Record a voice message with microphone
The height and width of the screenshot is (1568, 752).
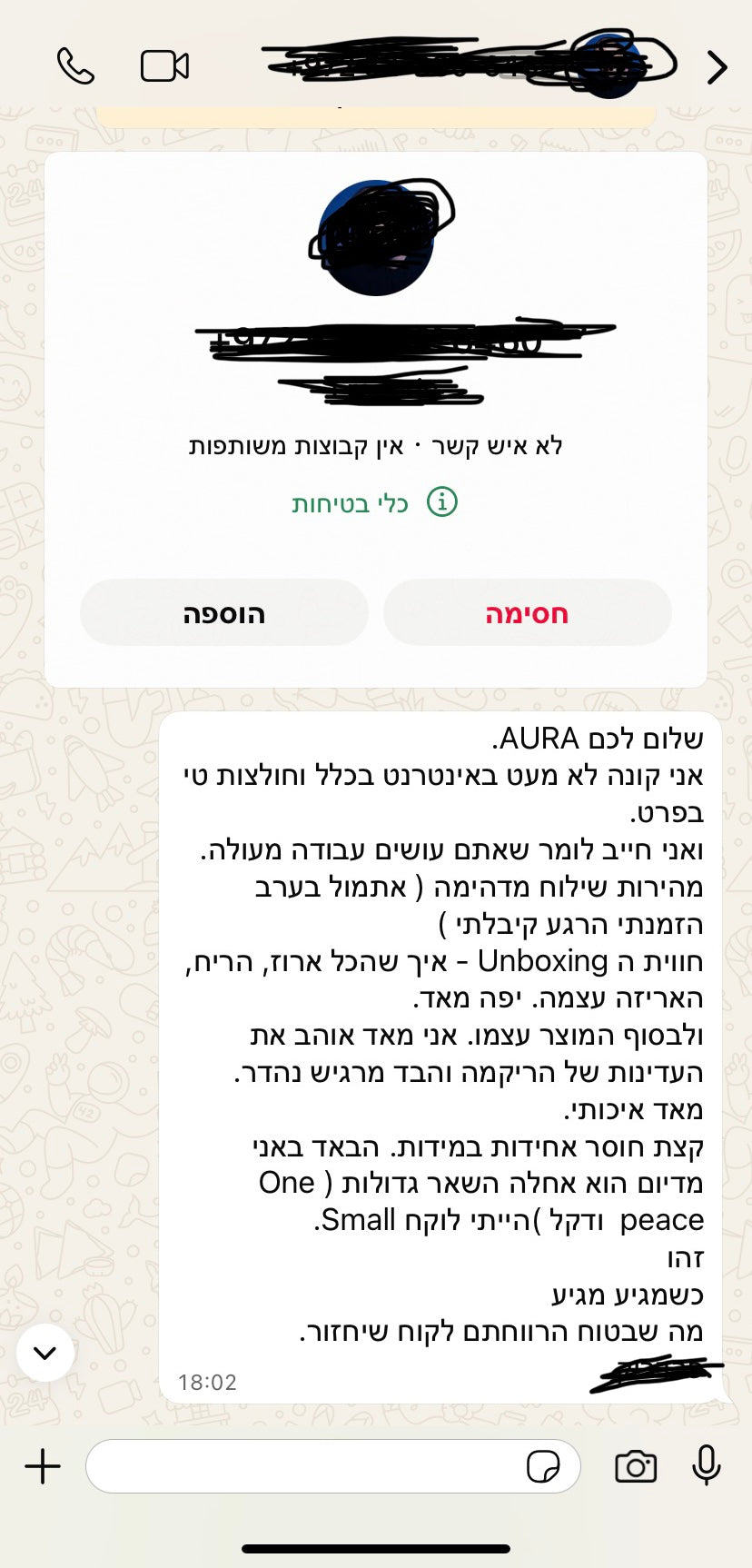(706, 1465)
